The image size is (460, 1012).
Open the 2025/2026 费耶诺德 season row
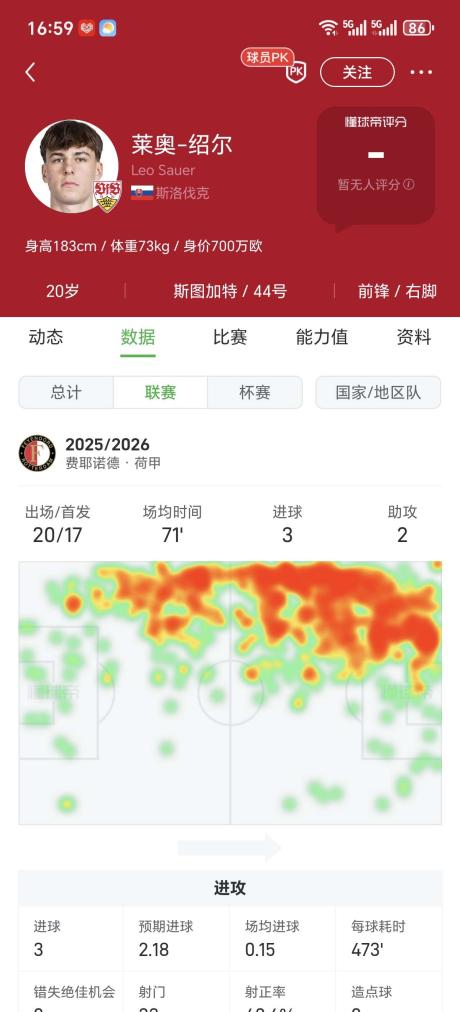(230, 454)
